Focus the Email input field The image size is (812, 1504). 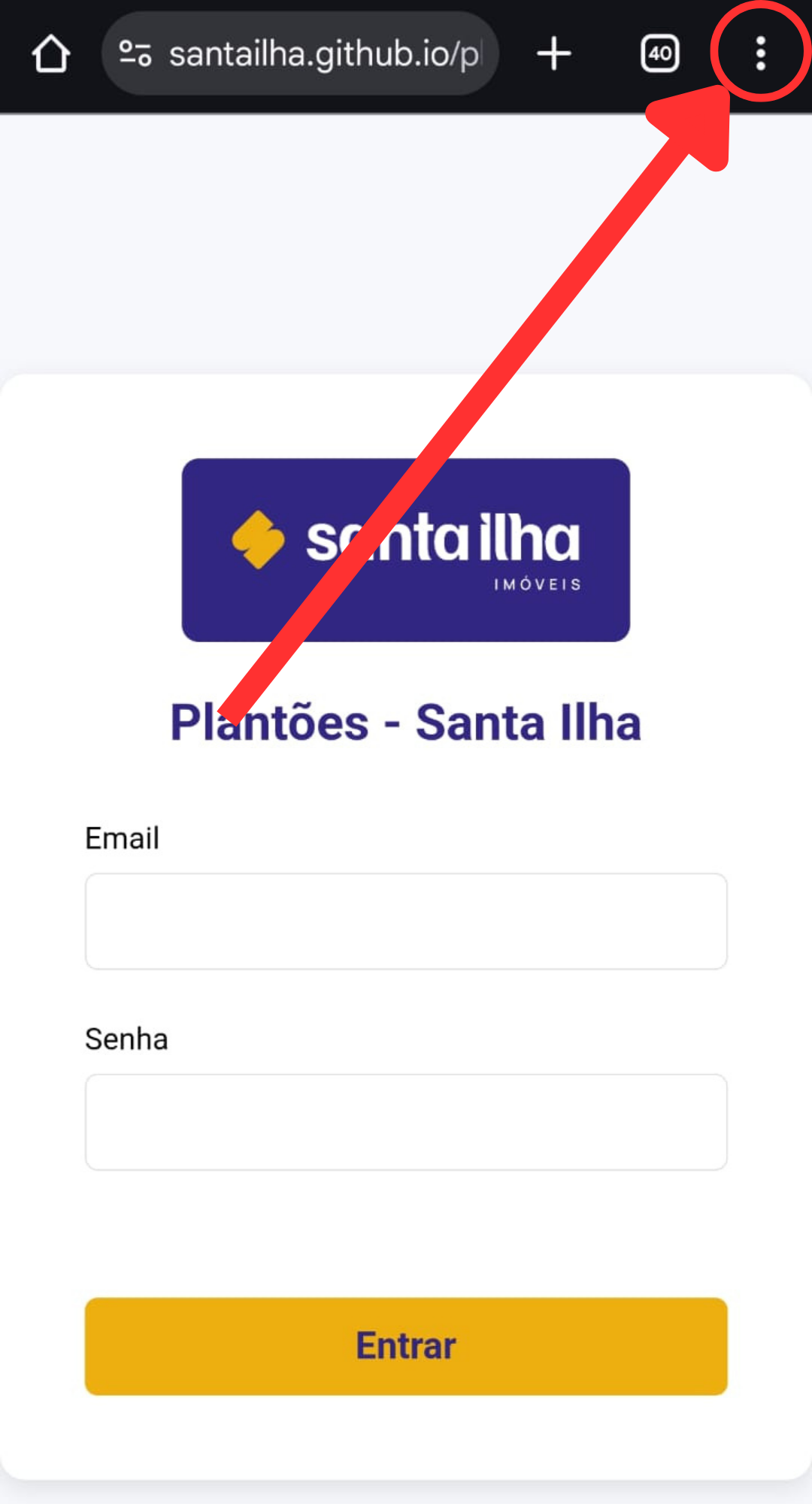click(406, 921)
